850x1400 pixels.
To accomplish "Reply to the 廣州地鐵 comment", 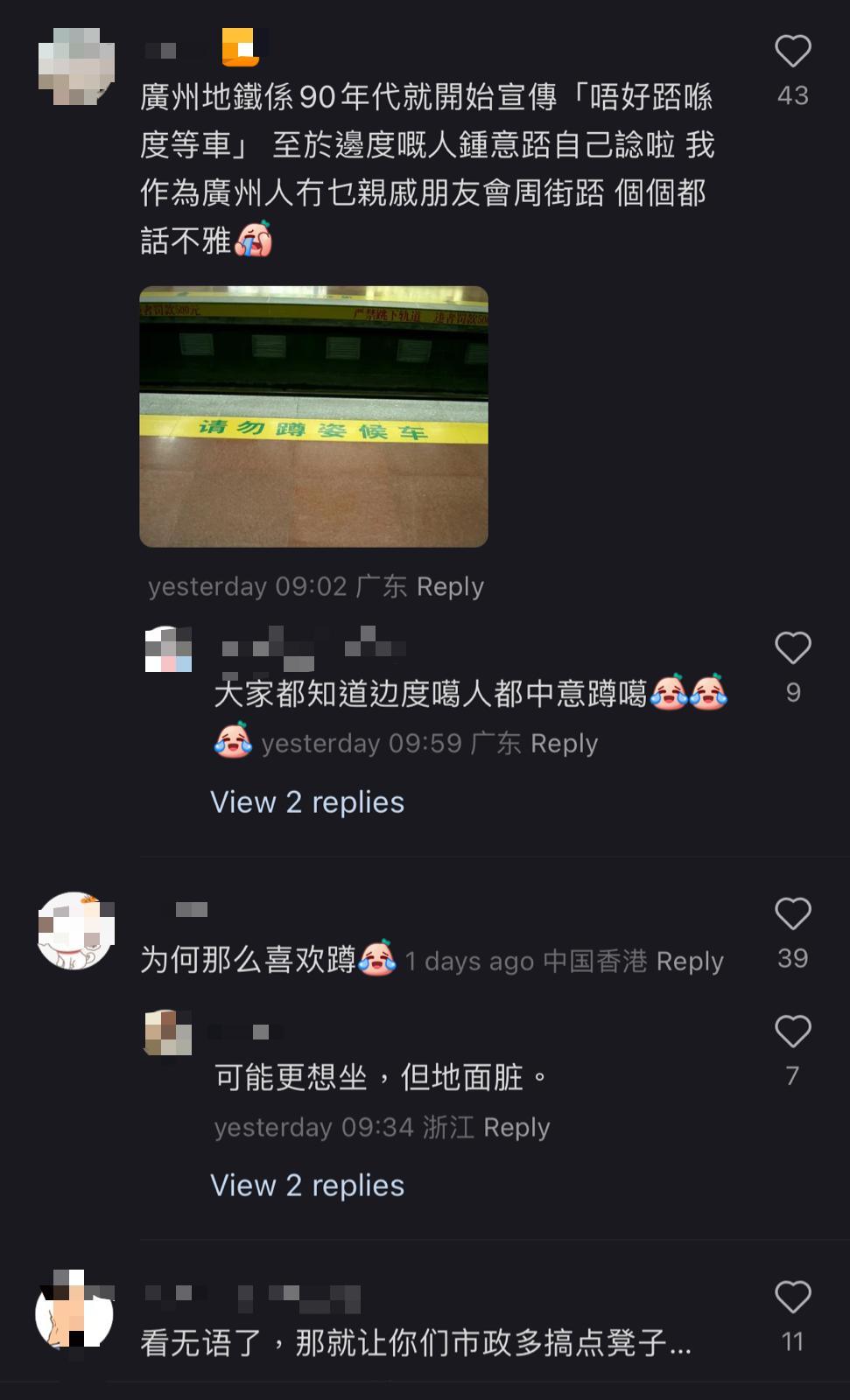I will pyautogui.click(x=450, y=586).
